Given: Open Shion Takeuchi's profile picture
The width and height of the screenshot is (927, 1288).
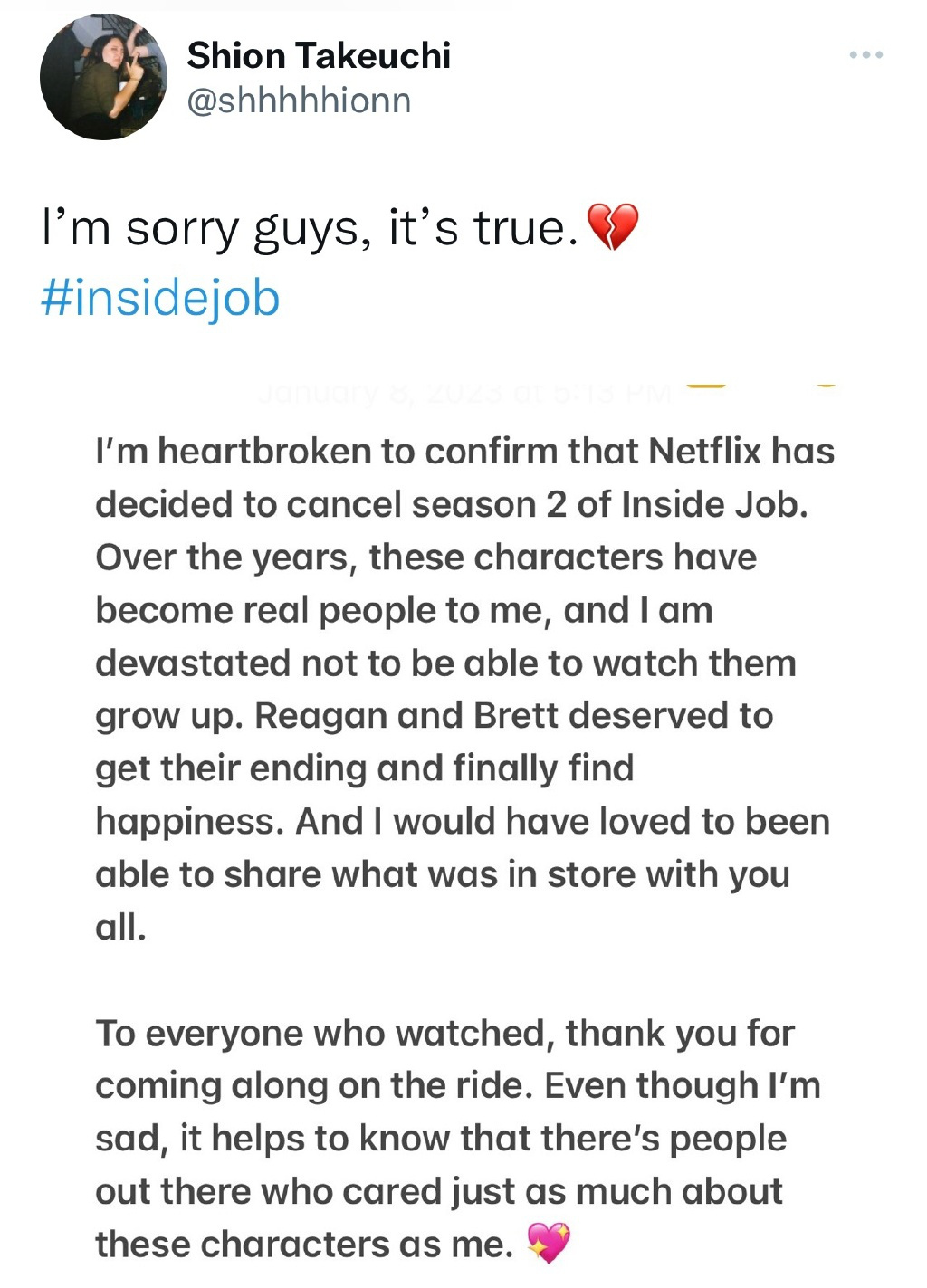Looking at the screenshot, I should click(103, 77).
